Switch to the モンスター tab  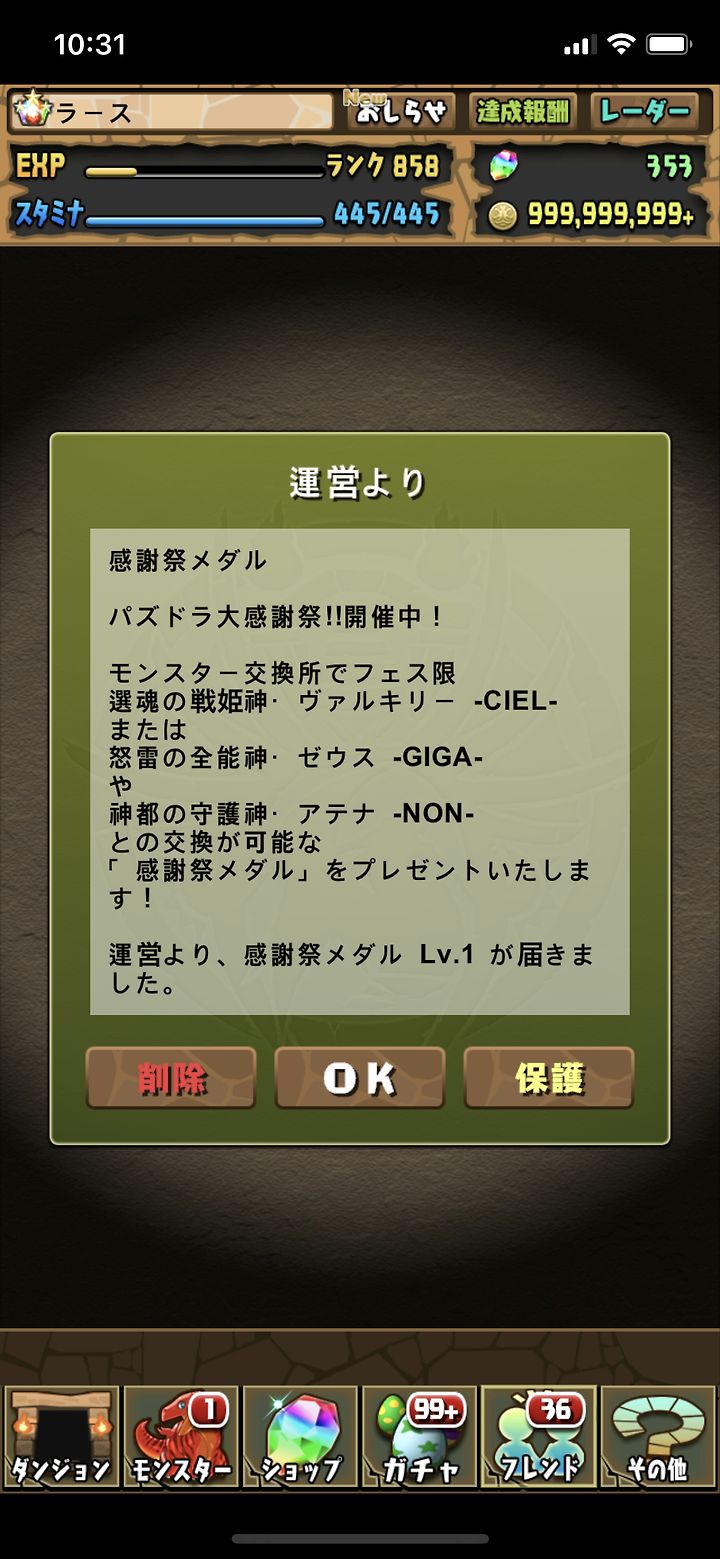click(x=181, y=1437)
